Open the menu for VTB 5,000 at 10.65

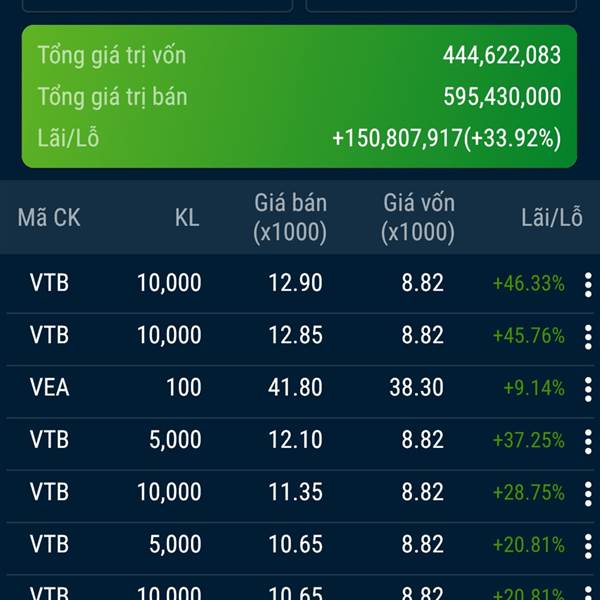[587, 545]
